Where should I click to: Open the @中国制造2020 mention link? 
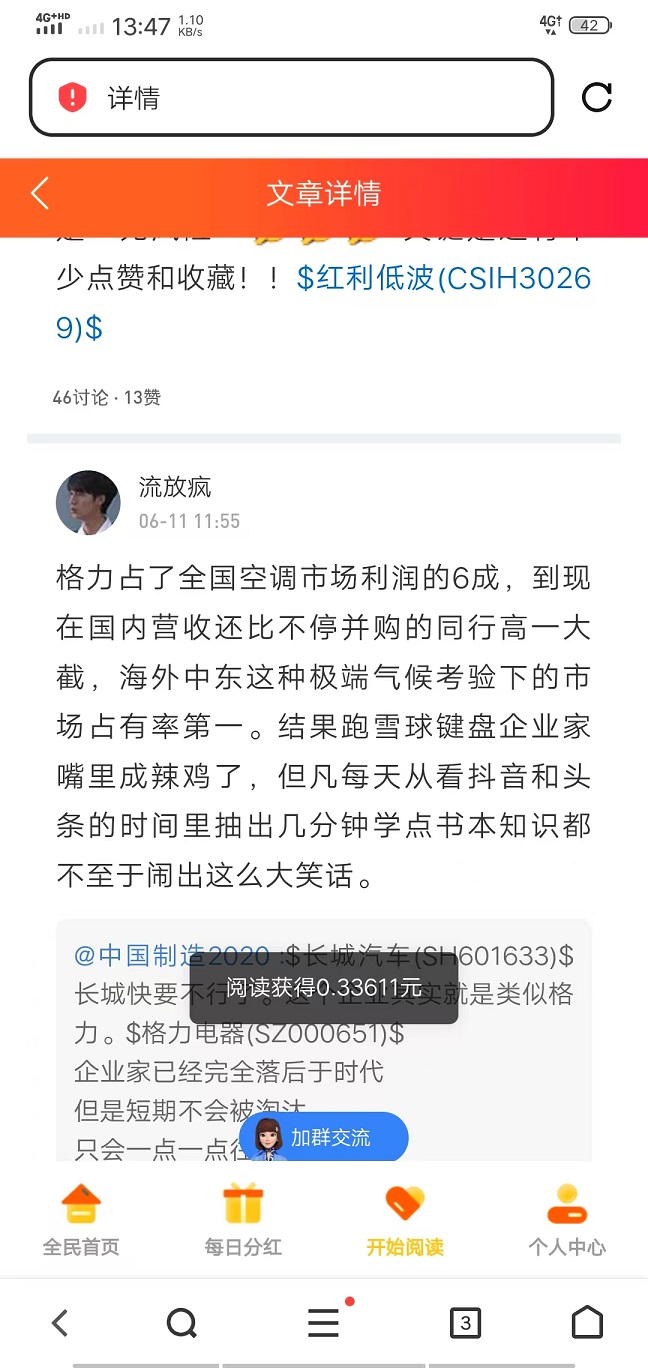[x=172, y=956]
